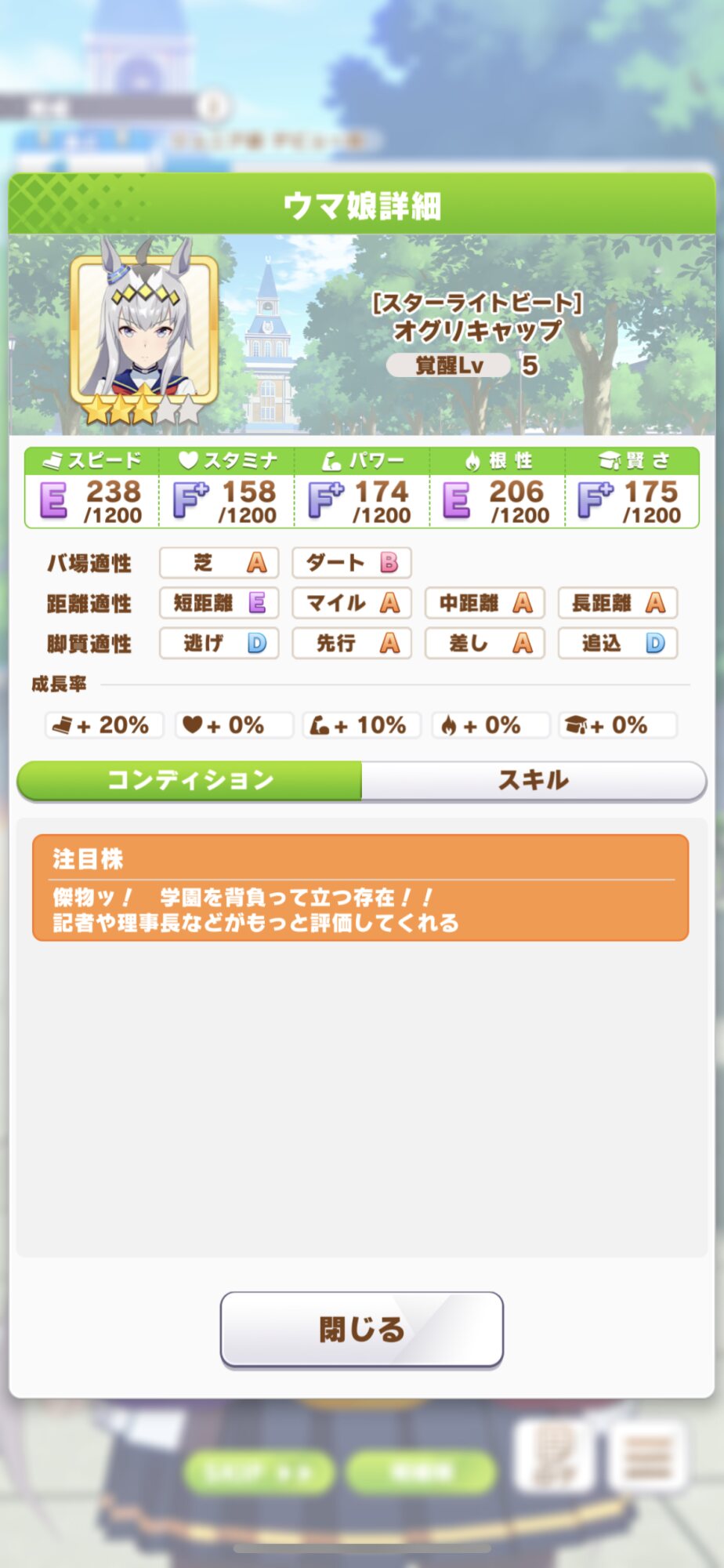Screen dimensions: 724x1568
Task: Select the コンディション tab
Action: click(190, 780)
